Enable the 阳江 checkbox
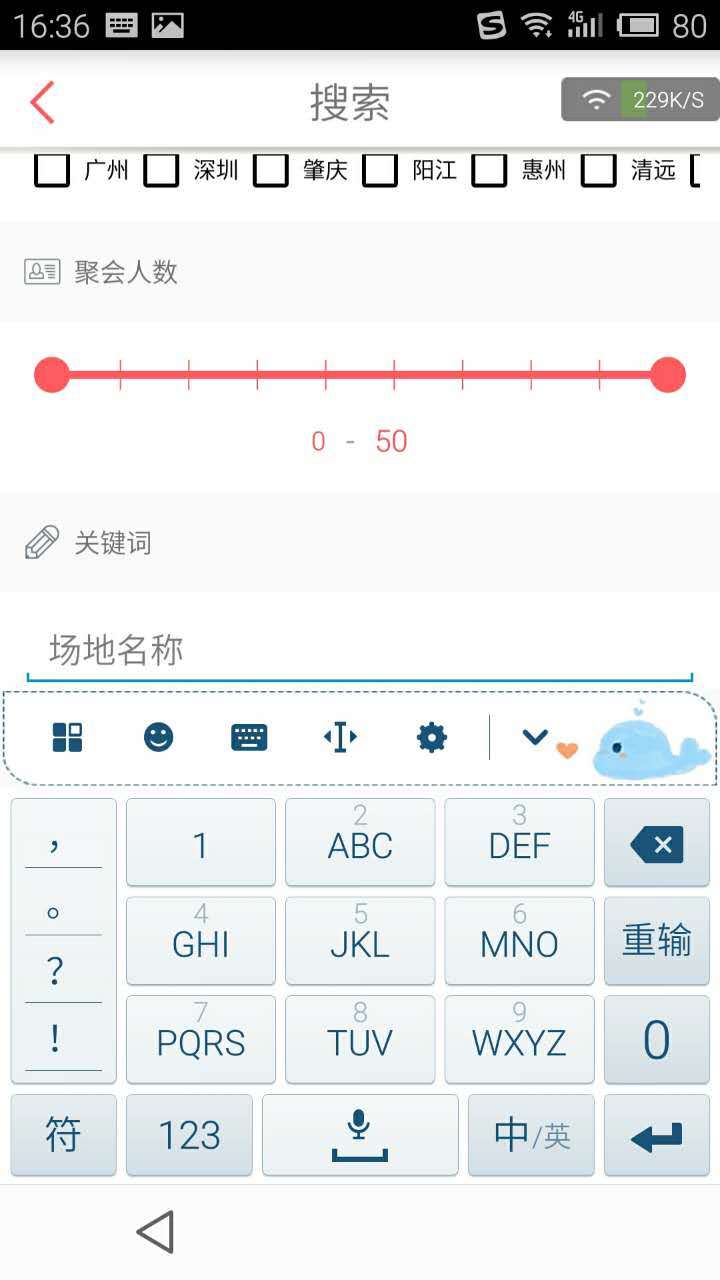 [x=380, y=169]
